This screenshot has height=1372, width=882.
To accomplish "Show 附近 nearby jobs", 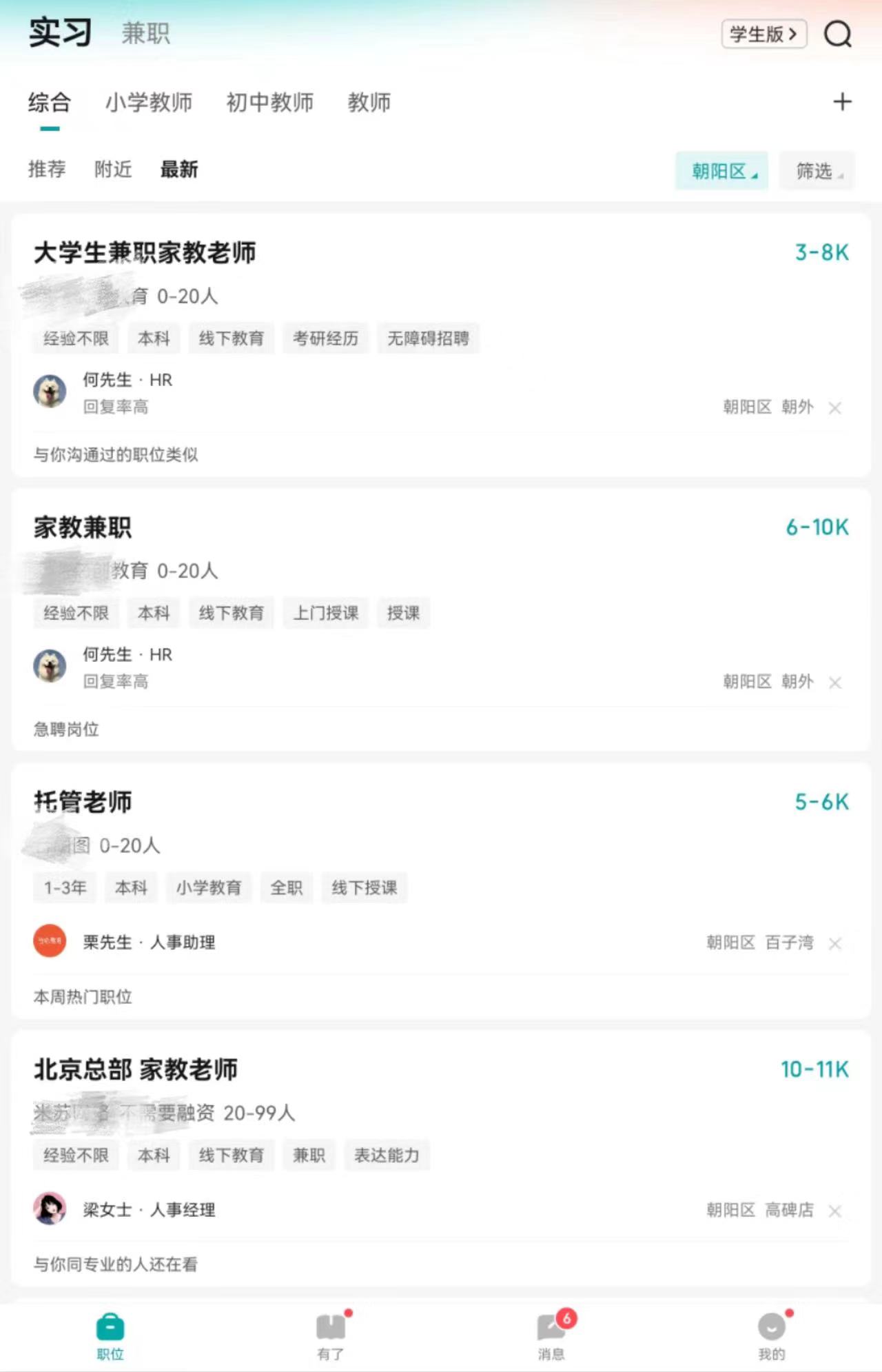I will pos(113,170).
